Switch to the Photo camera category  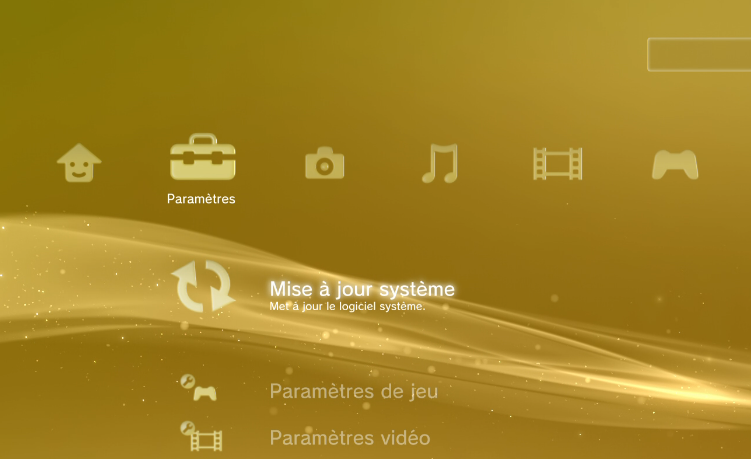coord(324,164)
